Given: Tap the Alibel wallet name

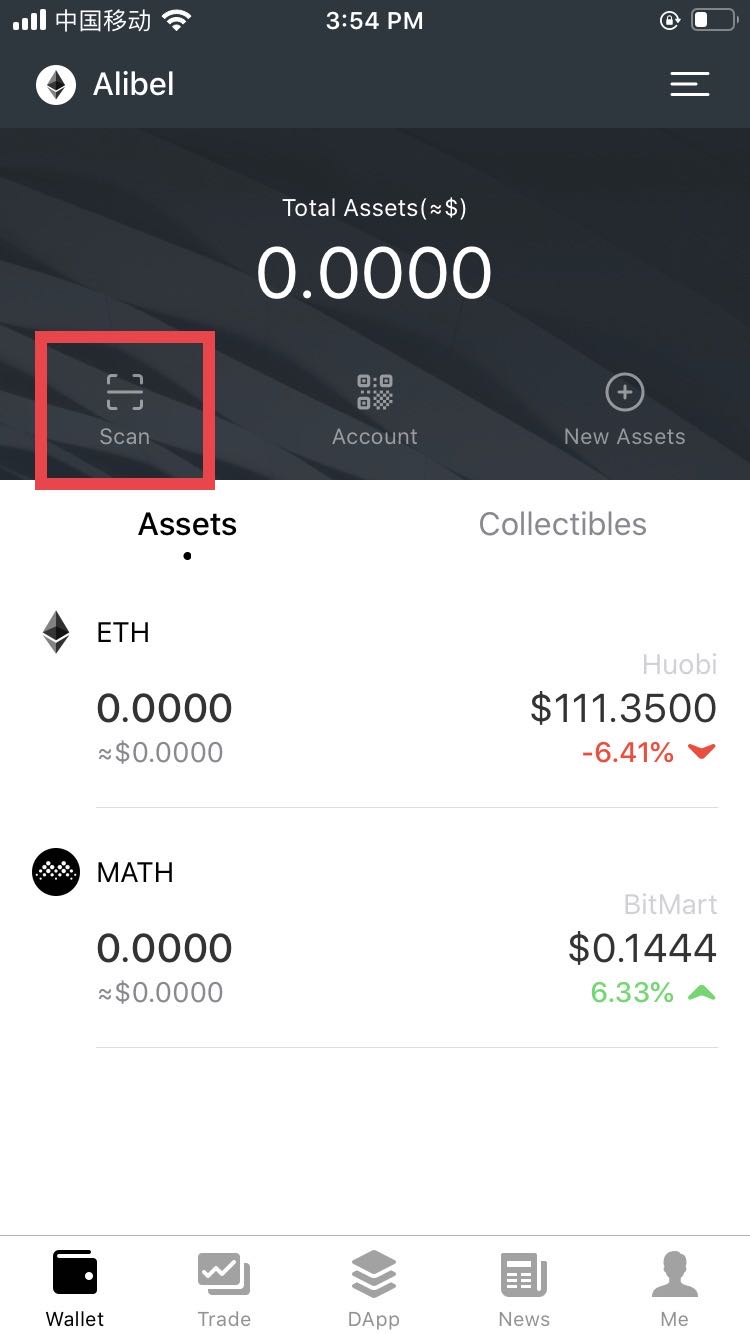Looking at the screenshot, I should click(x=133, y=85).
